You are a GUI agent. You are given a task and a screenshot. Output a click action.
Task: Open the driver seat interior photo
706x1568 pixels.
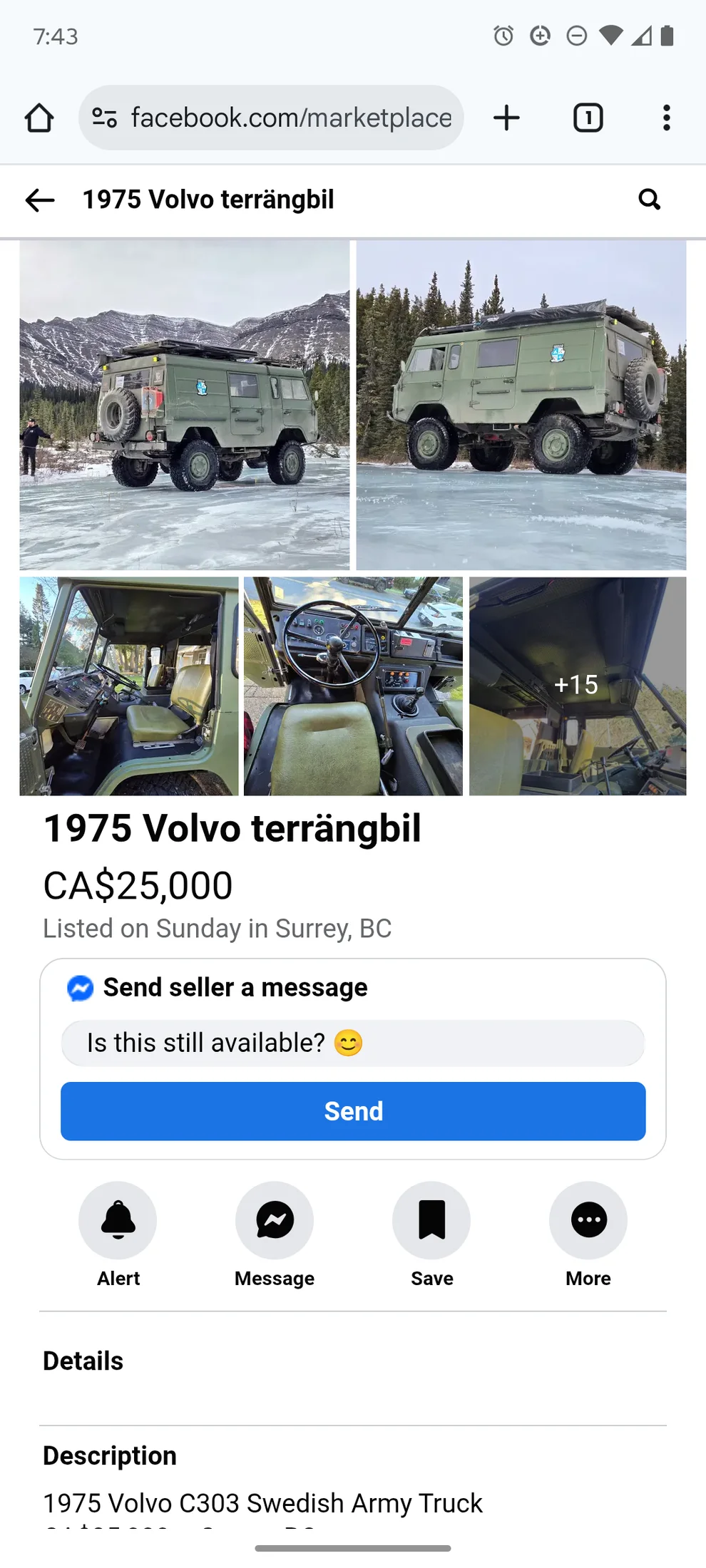tap(129, 686)
